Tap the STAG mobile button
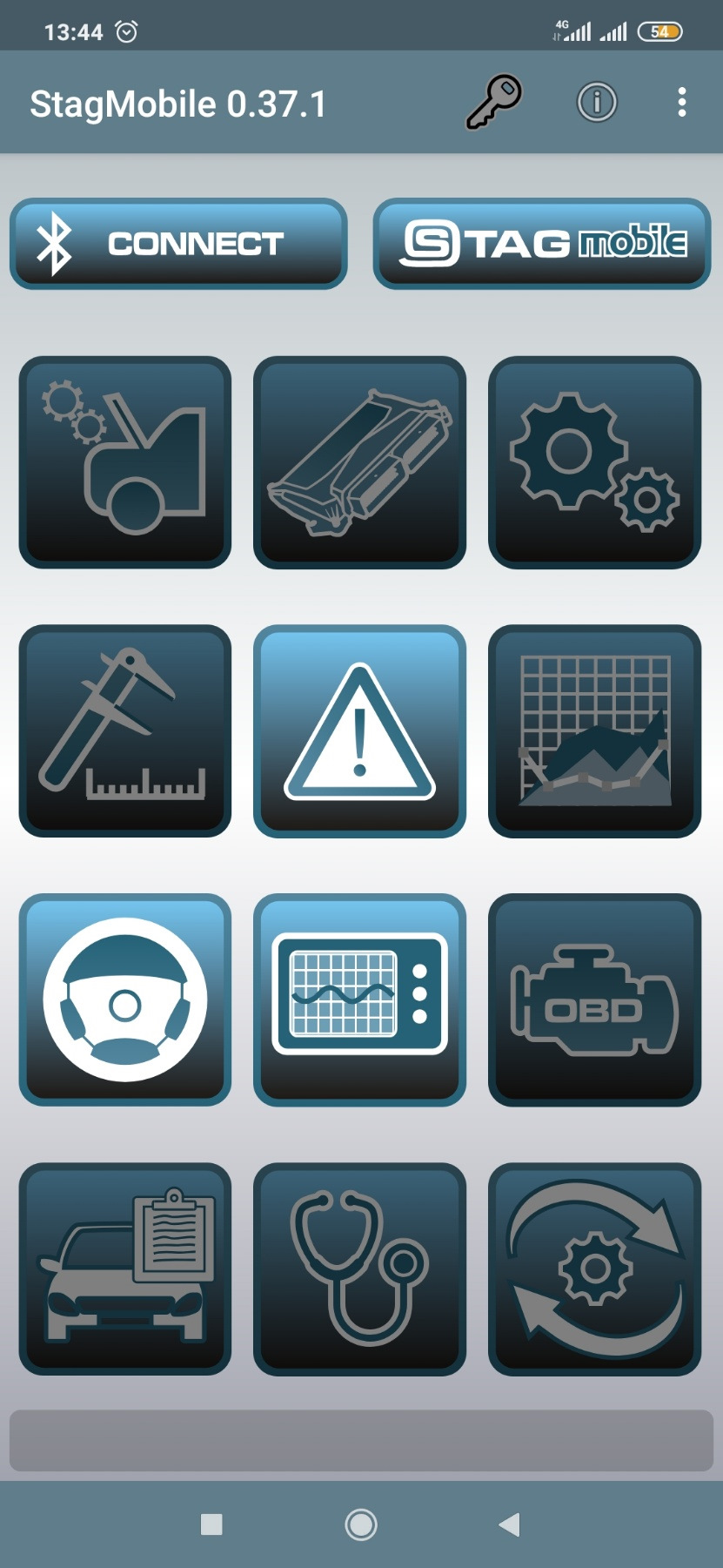 tap(542, 244)
